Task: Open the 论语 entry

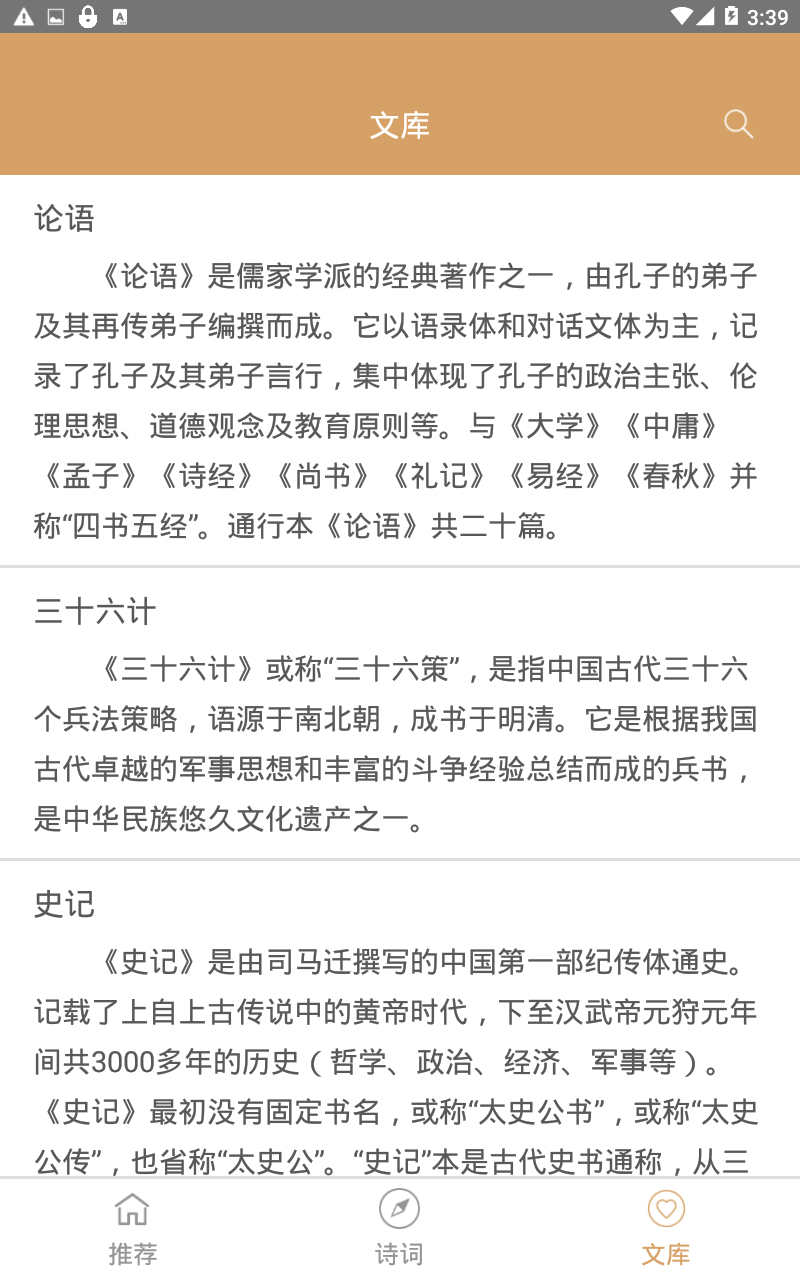Action: (x=400, y=371)
